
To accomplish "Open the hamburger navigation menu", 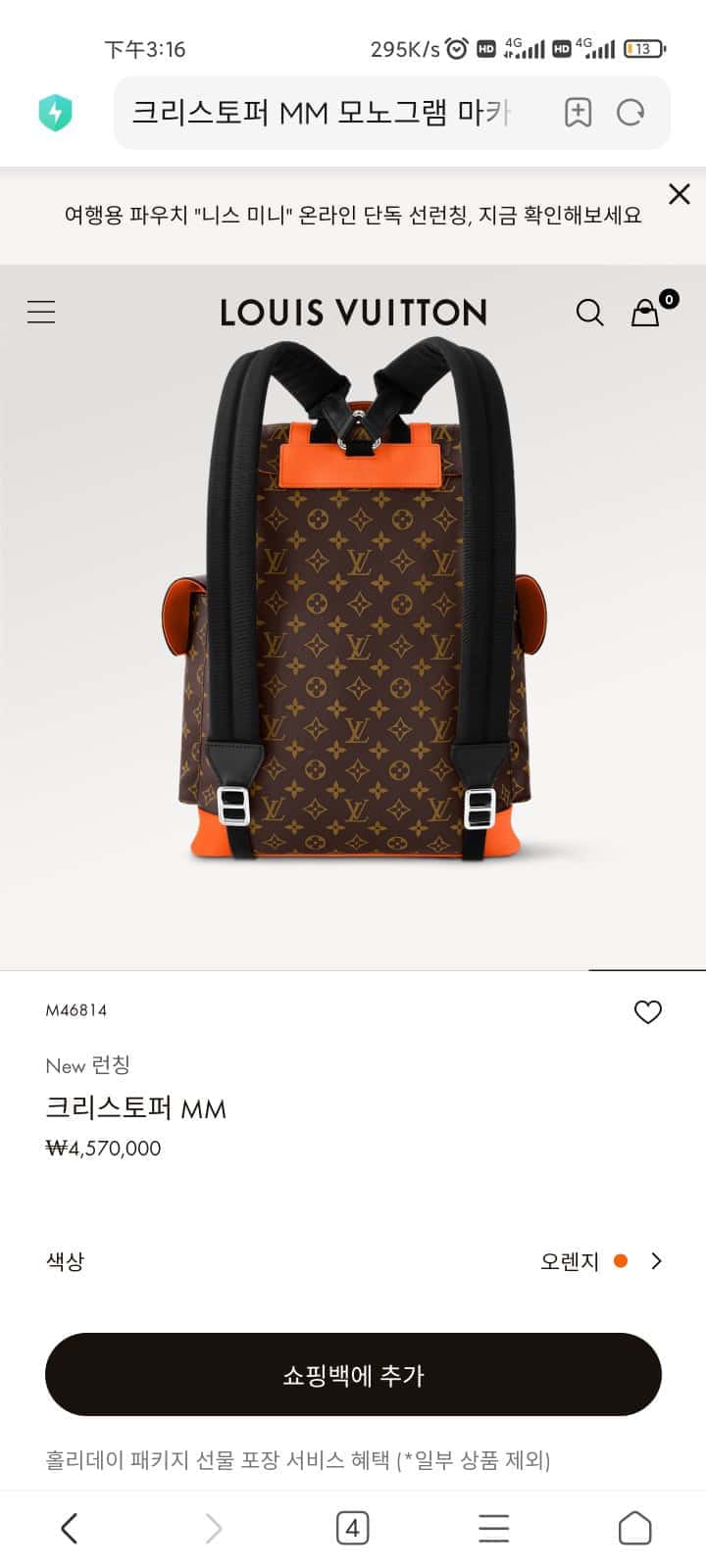I will pos(41,312).
